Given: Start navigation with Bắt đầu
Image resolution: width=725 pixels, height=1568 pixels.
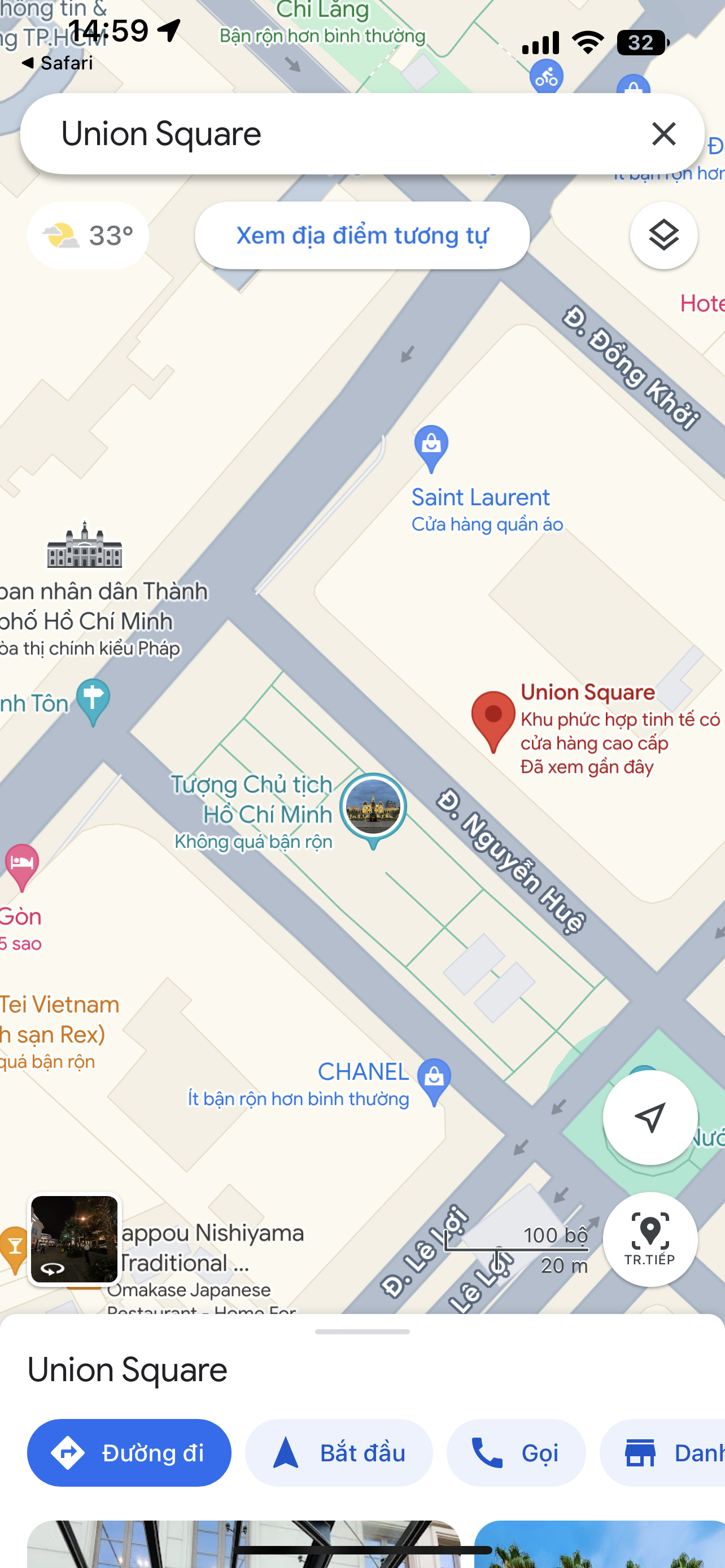Looking at the screenshot, I should point(338,1453).
